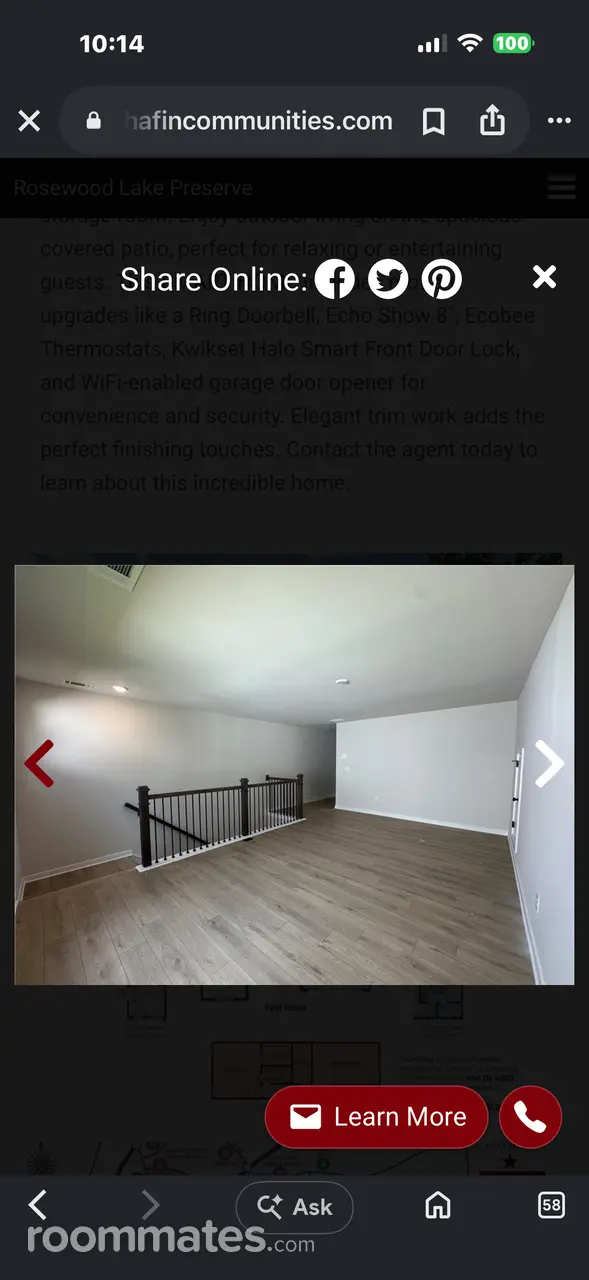Open the tab switcher showing 58 tabs
The image size is (589, 1280).
[x=551, y=1205]
